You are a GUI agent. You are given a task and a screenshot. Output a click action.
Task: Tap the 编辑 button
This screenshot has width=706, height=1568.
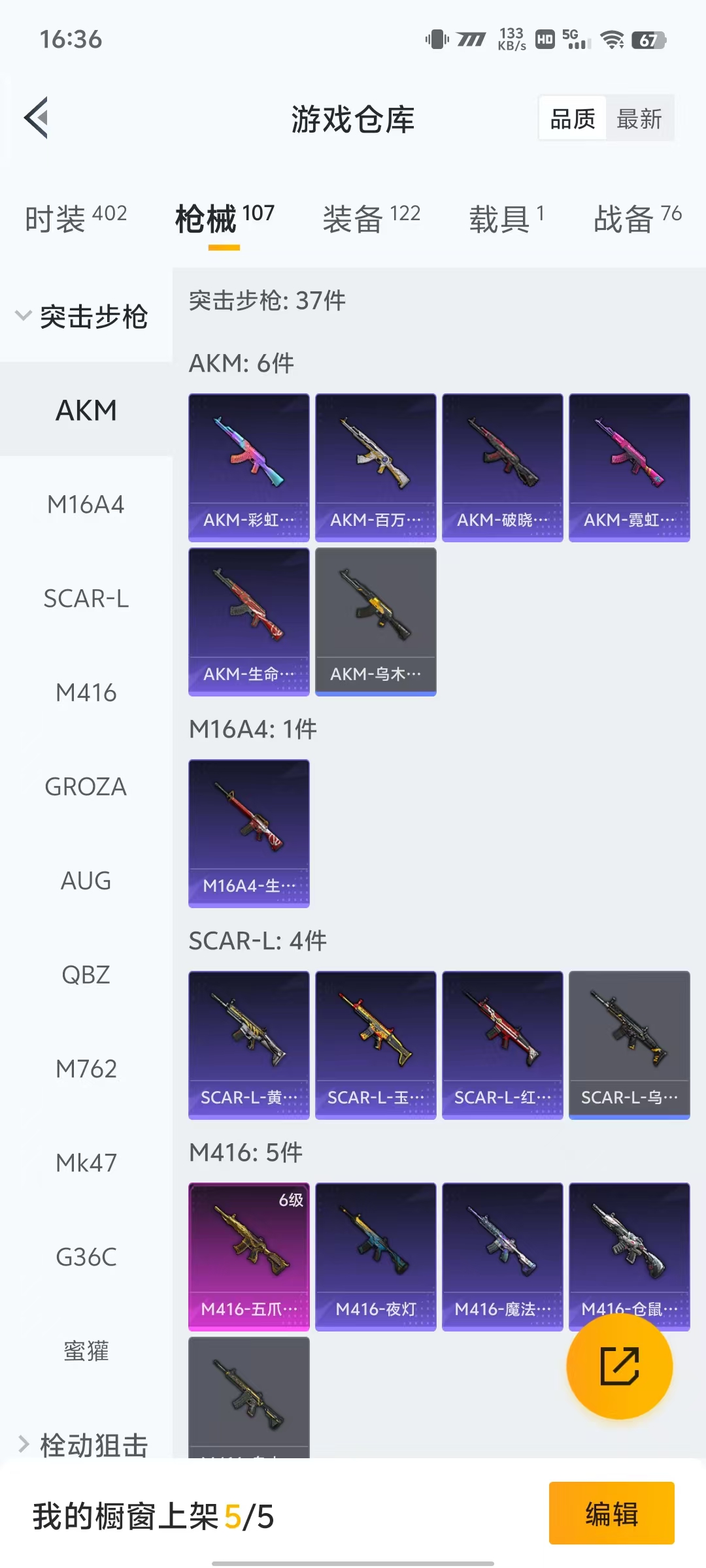pyautogui.click(x=611, y=1513)
